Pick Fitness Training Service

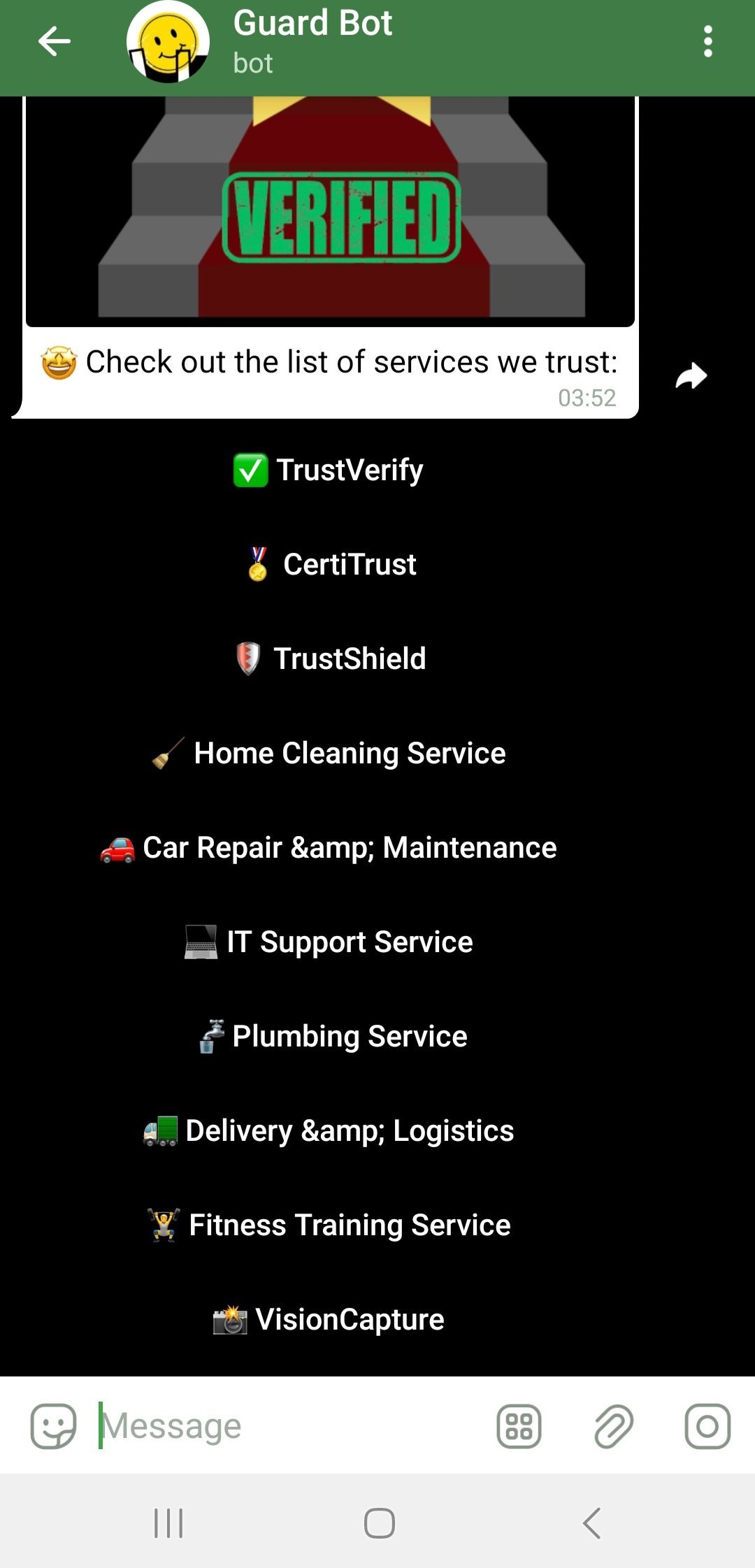coord(329,1225)
